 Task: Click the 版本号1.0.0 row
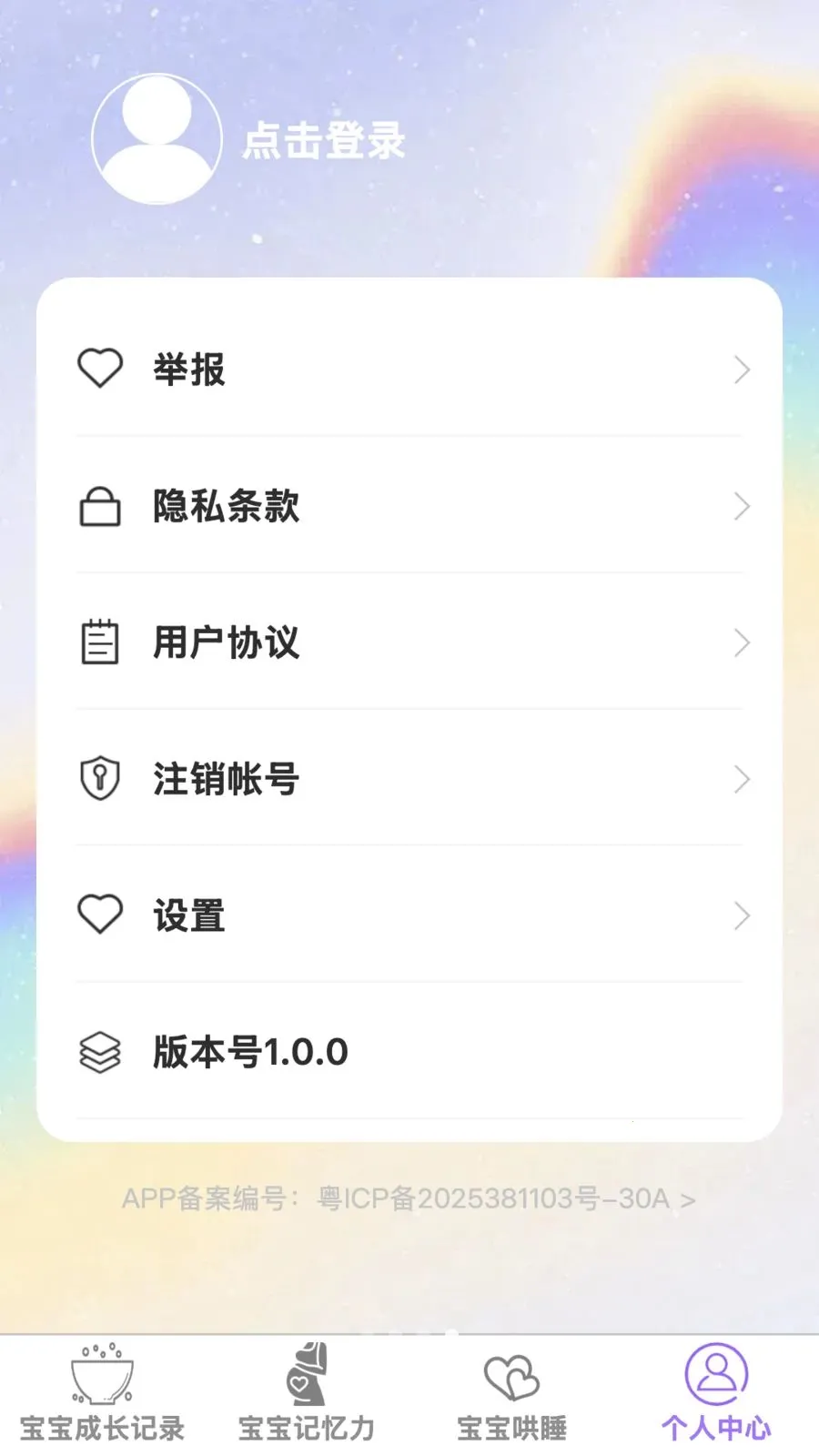249,1051
